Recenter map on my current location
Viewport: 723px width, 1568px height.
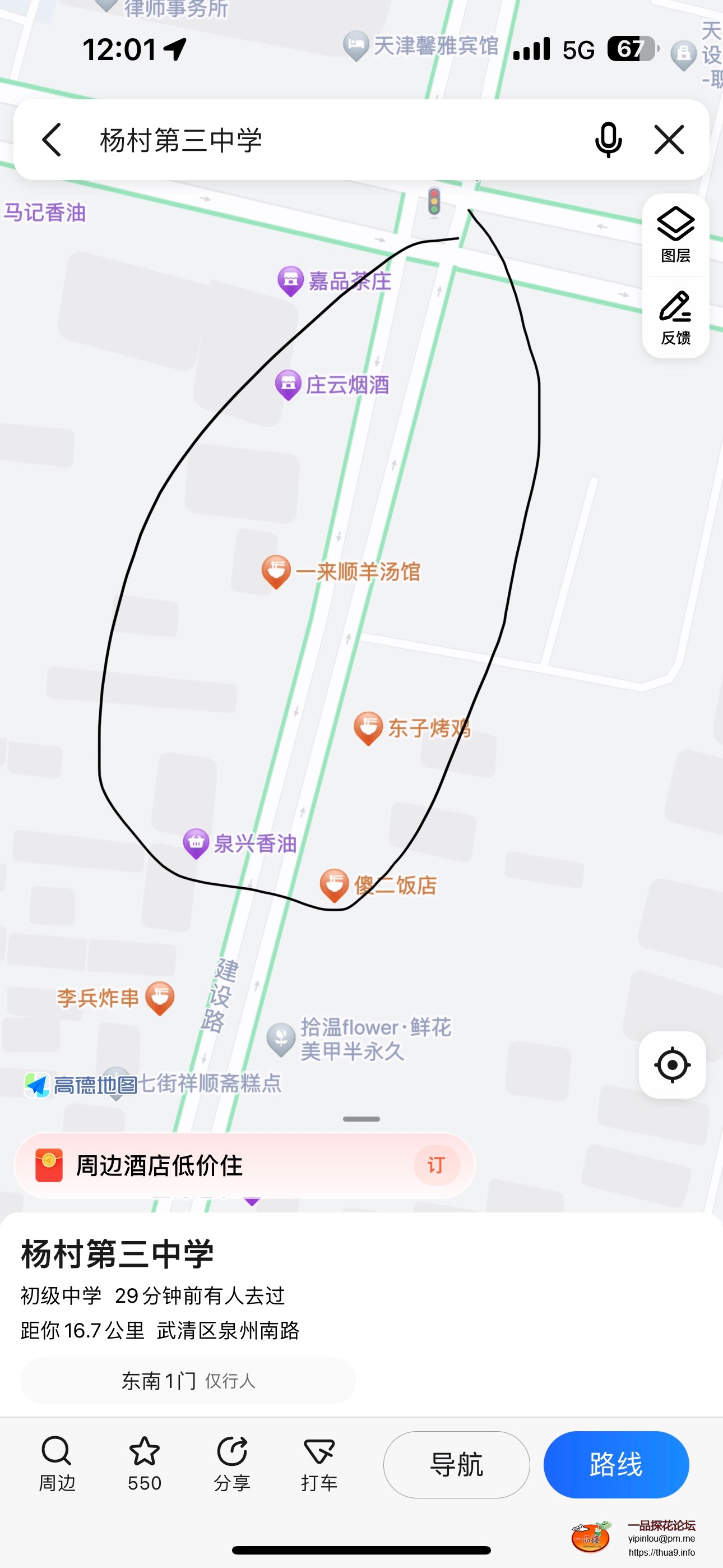tap(672, 1064)
